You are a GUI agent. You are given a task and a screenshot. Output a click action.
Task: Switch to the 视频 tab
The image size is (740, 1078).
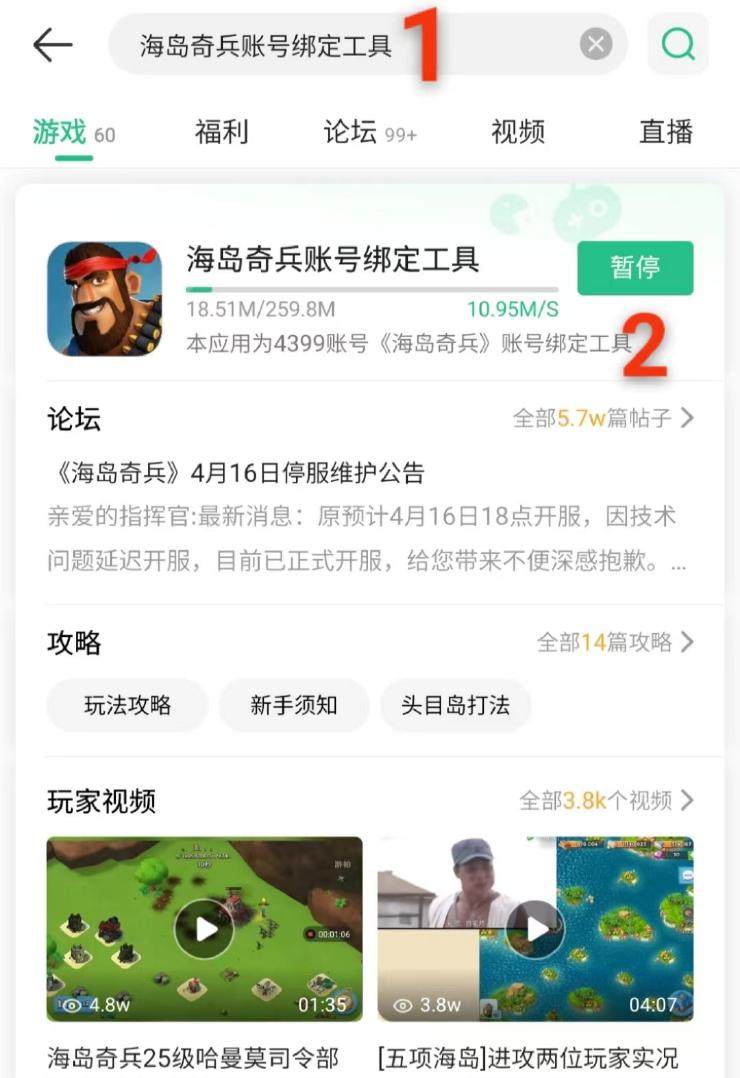tap(516, 131)
